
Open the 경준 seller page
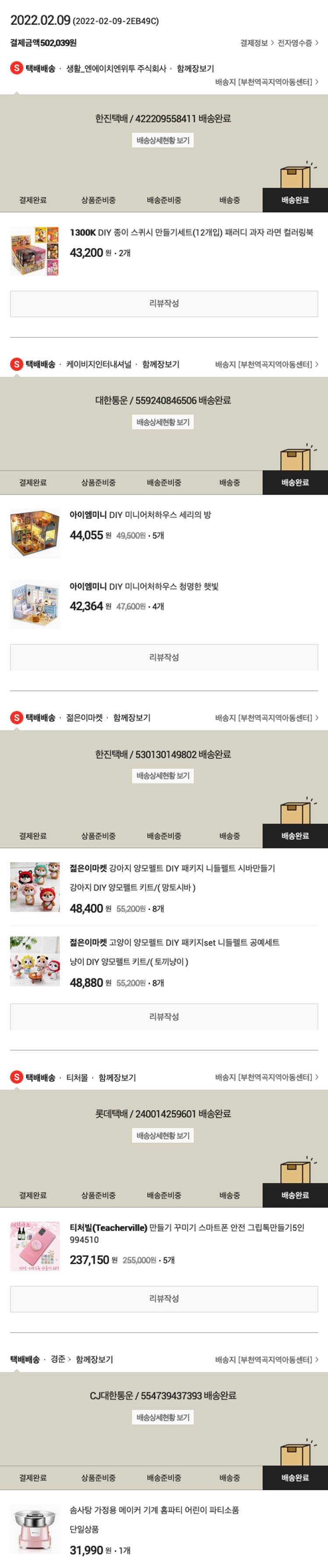[59, 1359]
